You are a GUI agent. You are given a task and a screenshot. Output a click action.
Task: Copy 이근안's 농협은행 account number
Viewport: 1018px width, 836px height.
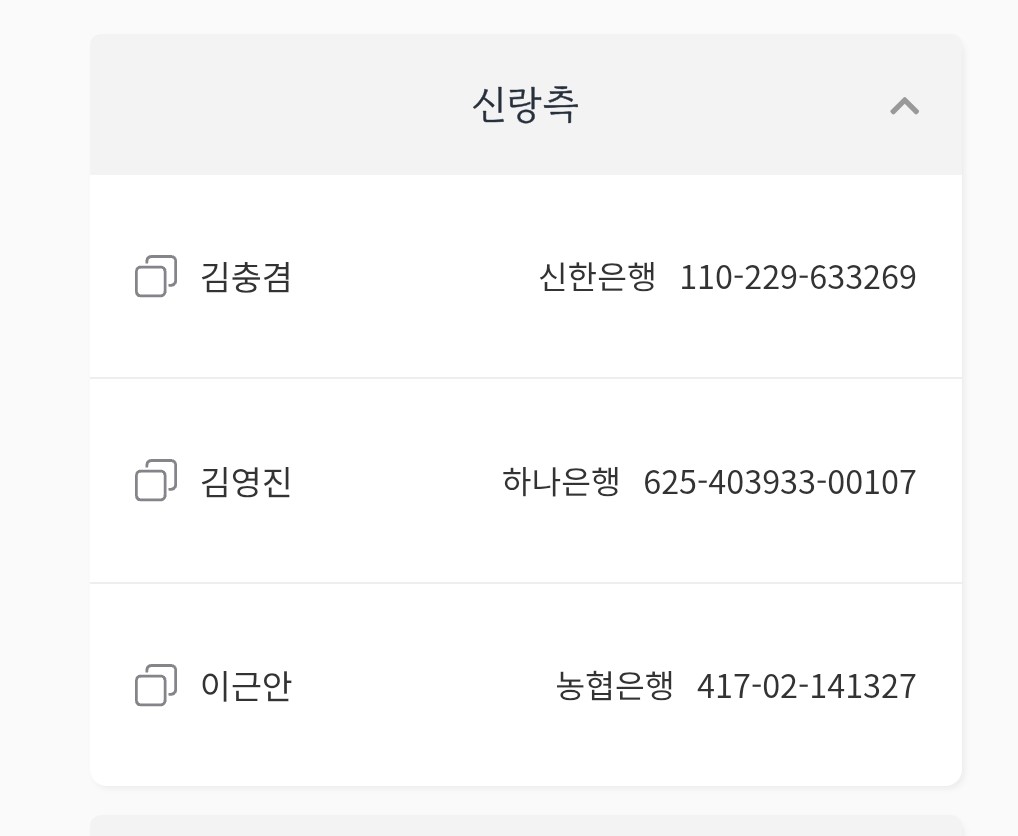pyautogui.click(x=156, y=685)
